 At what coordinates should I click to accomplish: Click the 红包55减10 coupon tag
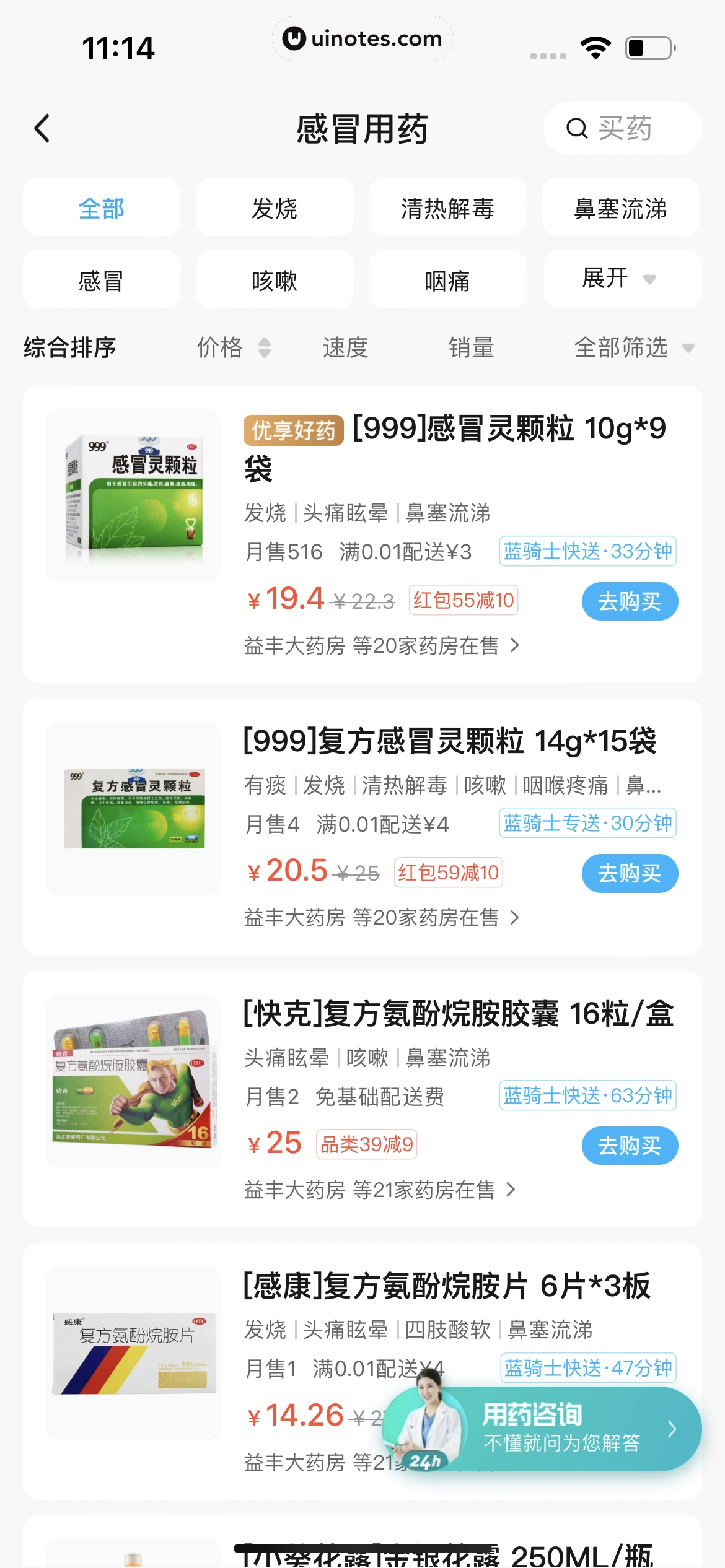462,599
